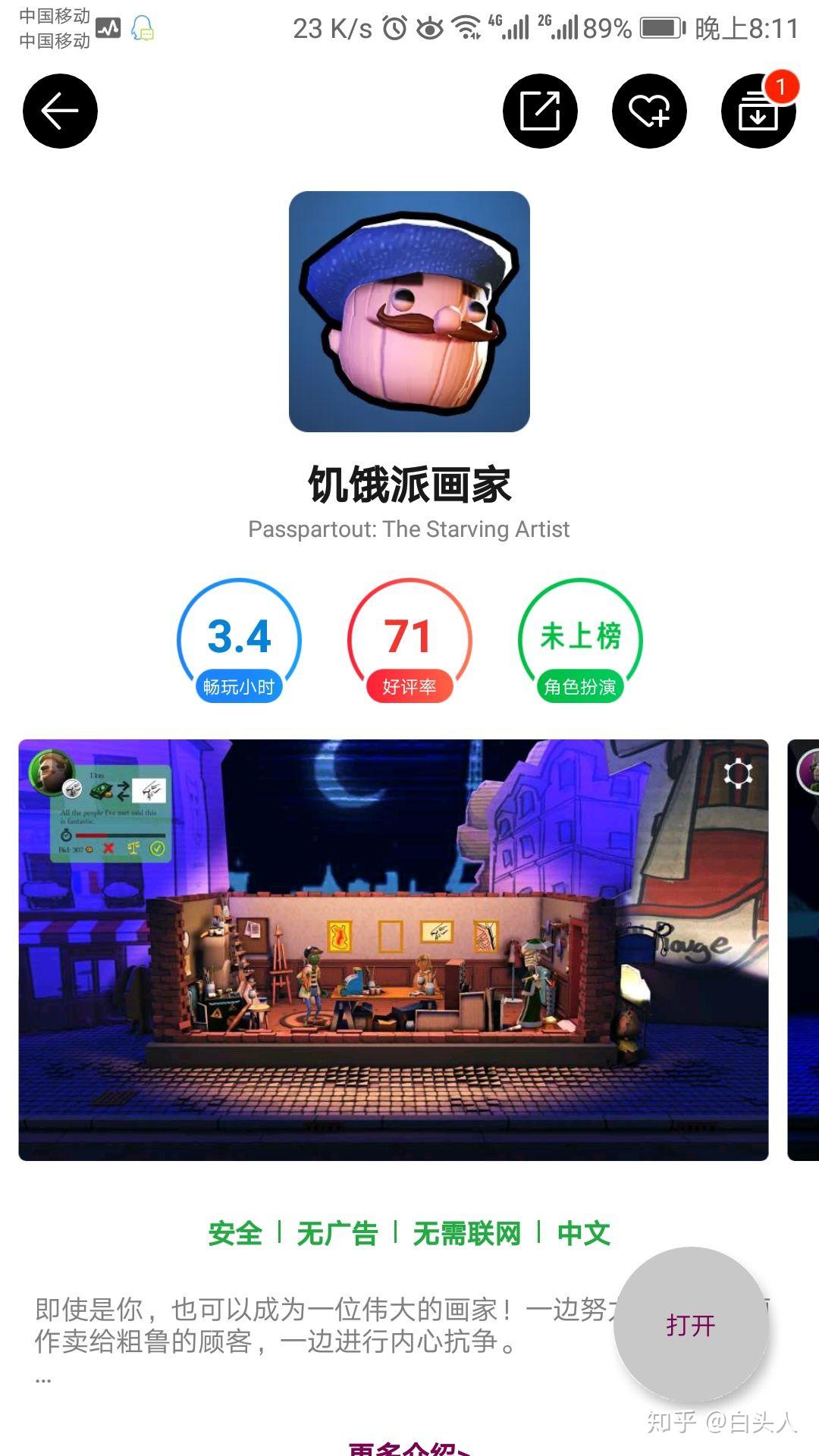The width and height of the screenshot is (819, 1456).
Task: Share this game via the share icon
Action: click(540, 111)
